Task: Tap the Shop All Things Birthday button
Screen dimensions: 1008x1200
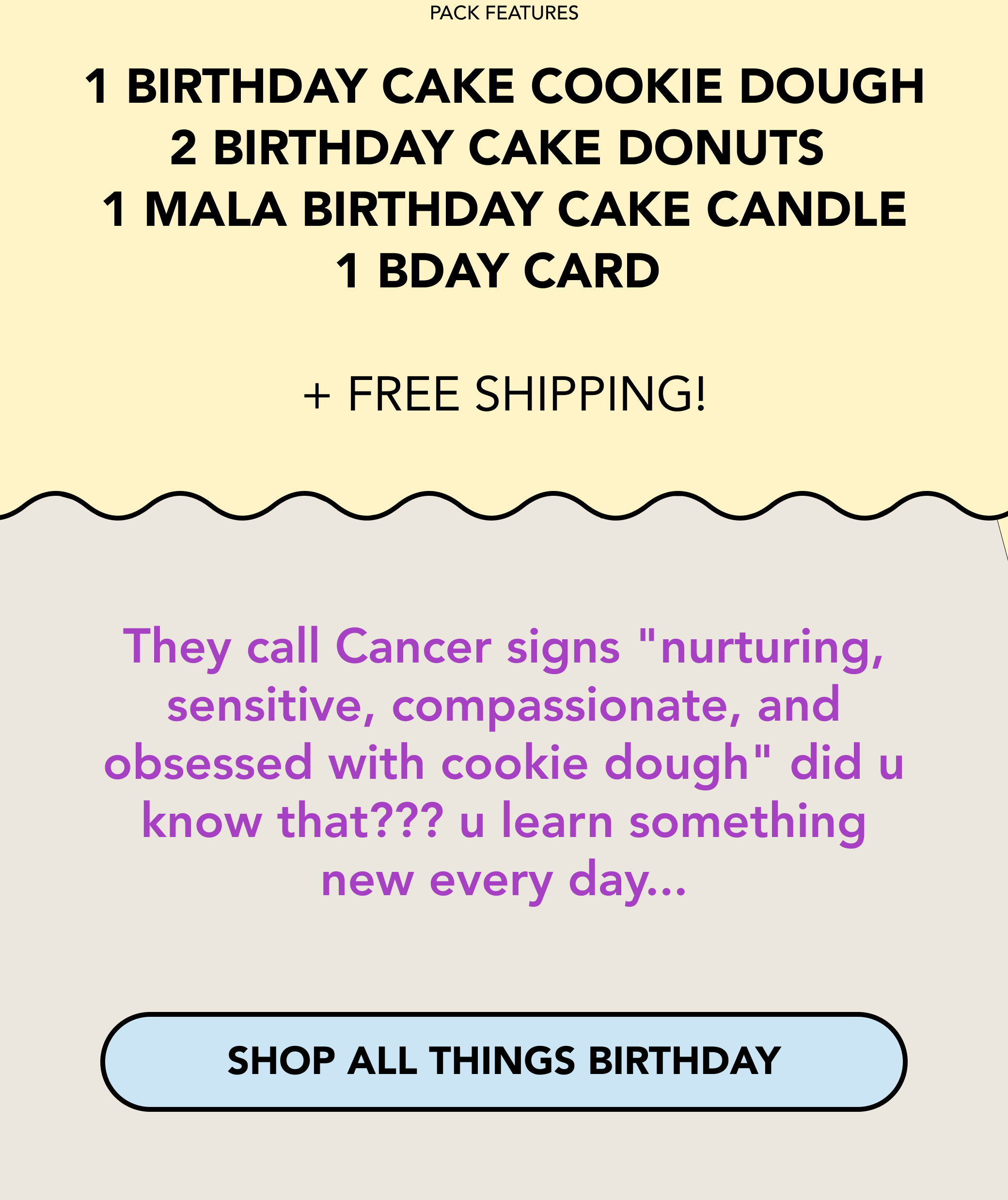Action: [504, 1061]
